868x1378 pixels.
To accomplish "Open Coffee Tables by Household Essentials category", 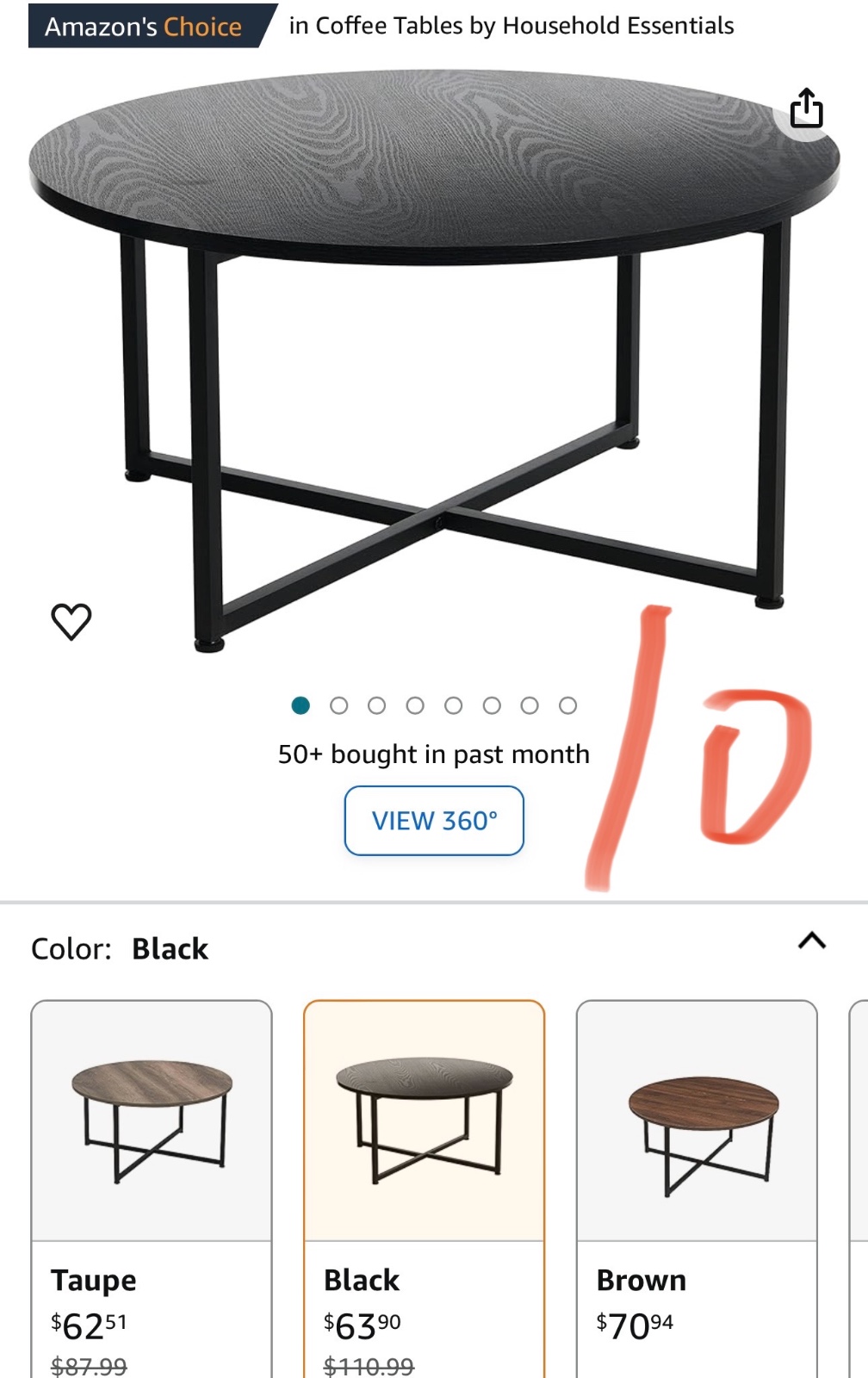I will coord(512,27).
